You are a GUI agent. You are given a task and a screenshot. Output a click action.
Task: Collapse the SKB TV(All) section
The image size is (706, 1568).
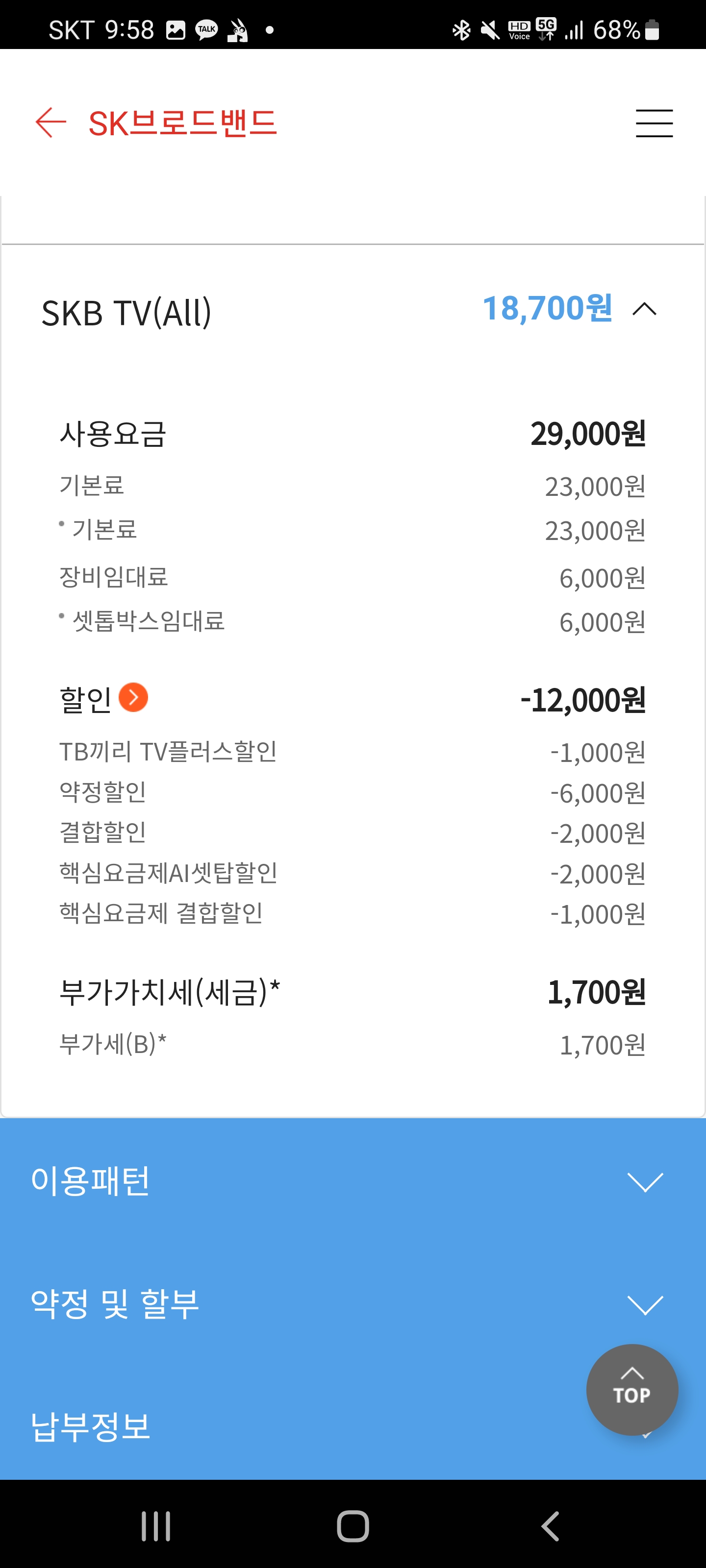pyautogui.click(x=645, y=309)
